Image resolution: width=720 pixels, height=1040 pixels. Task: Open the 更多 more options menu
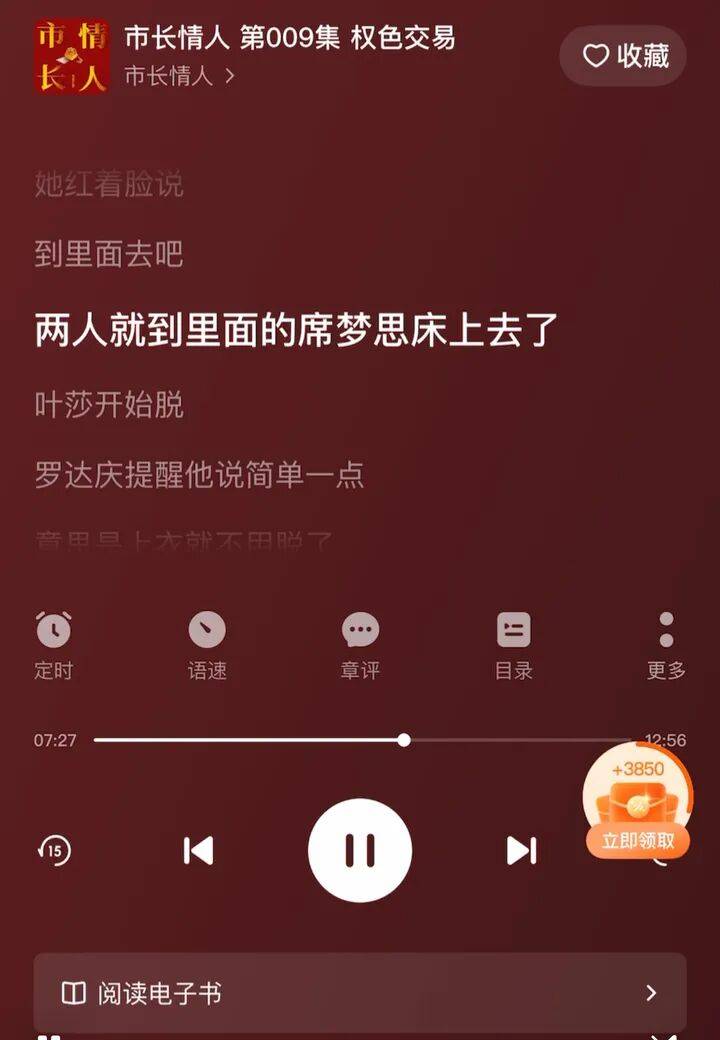[666, 645]
